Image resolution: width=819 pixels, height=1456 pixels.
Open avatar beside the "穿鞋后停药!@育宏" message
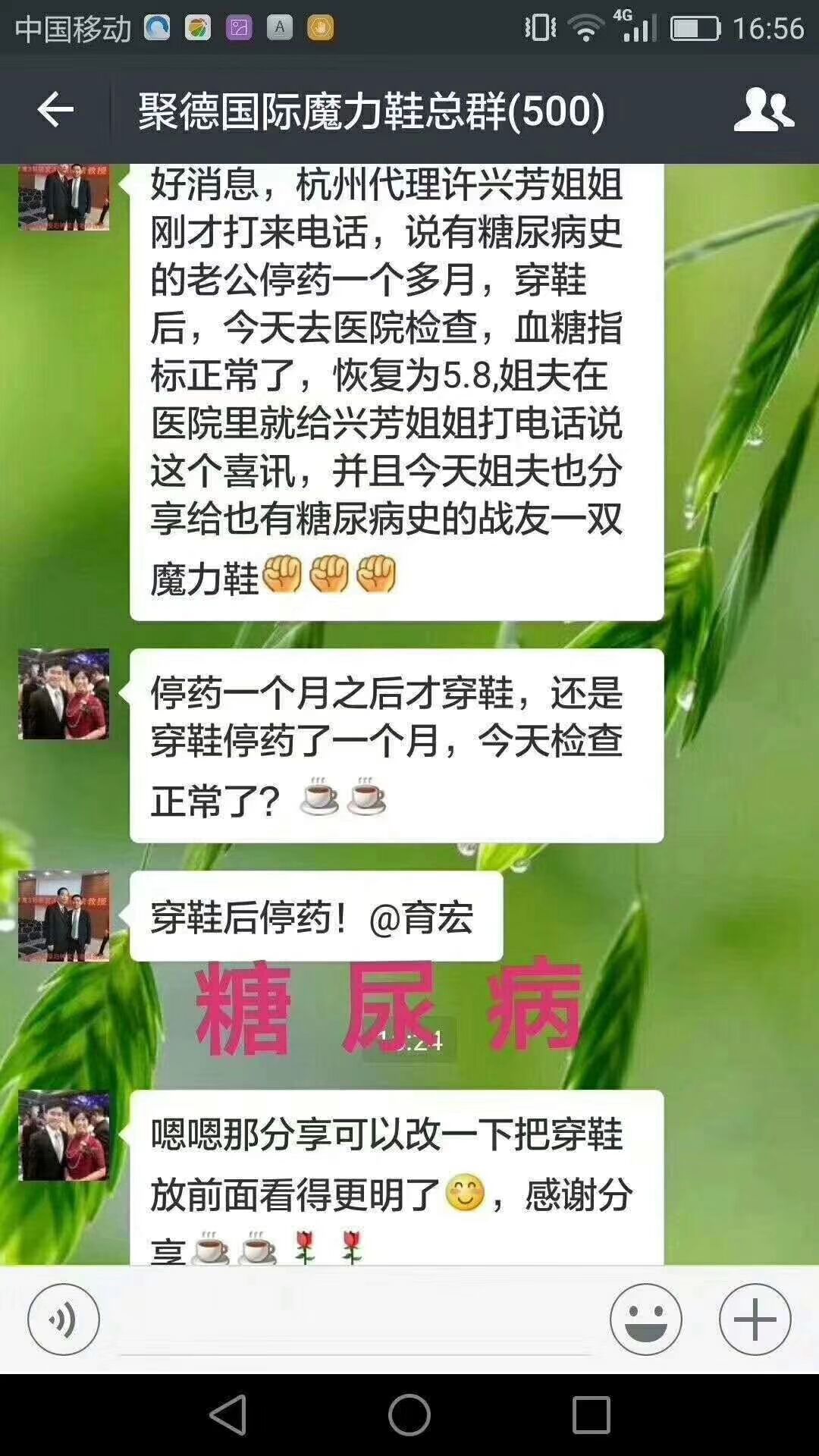click(x=64, y=916)
